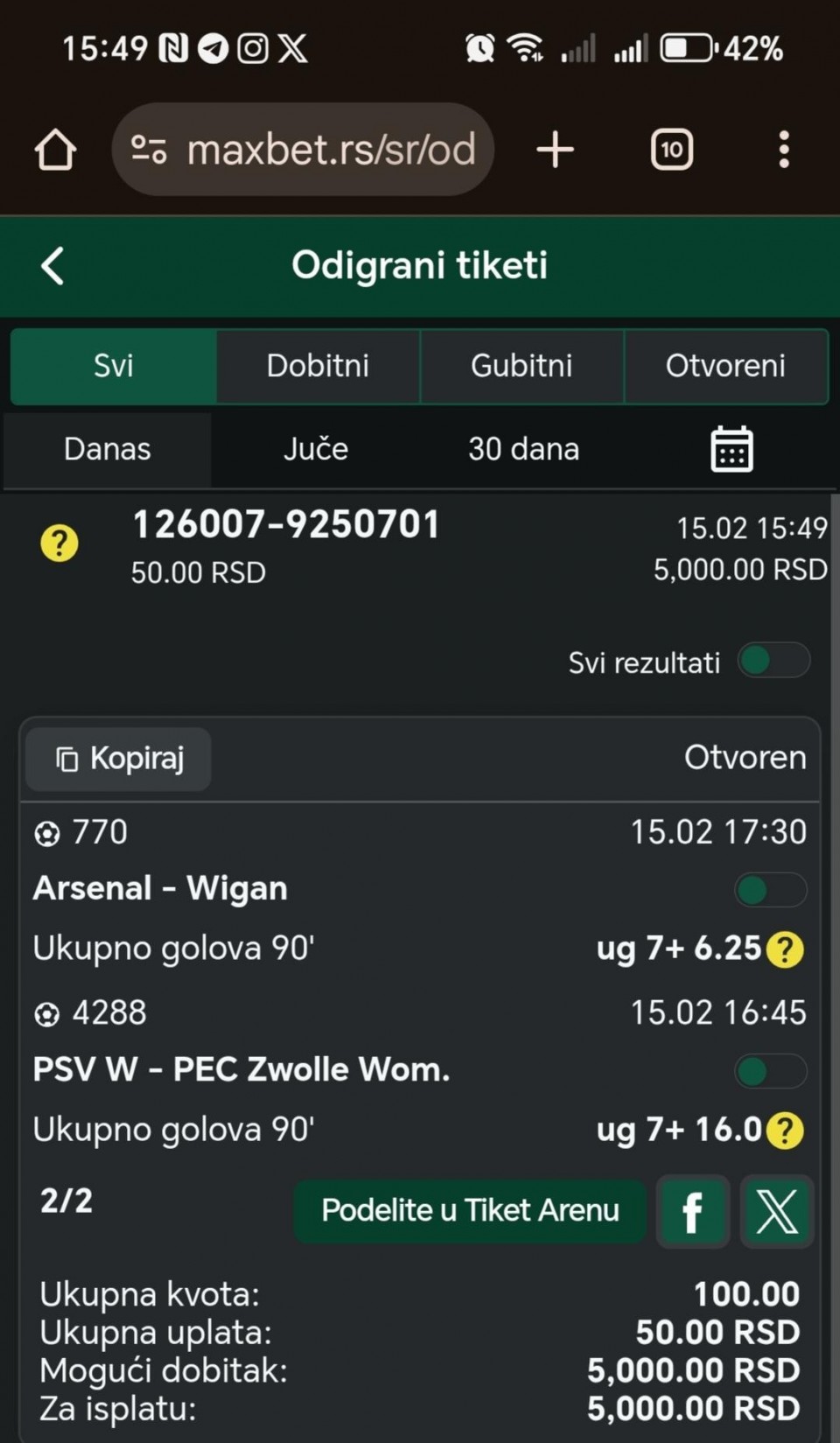
Task: Toggle the Svi rezultati switch
Action: pos(773,661)
